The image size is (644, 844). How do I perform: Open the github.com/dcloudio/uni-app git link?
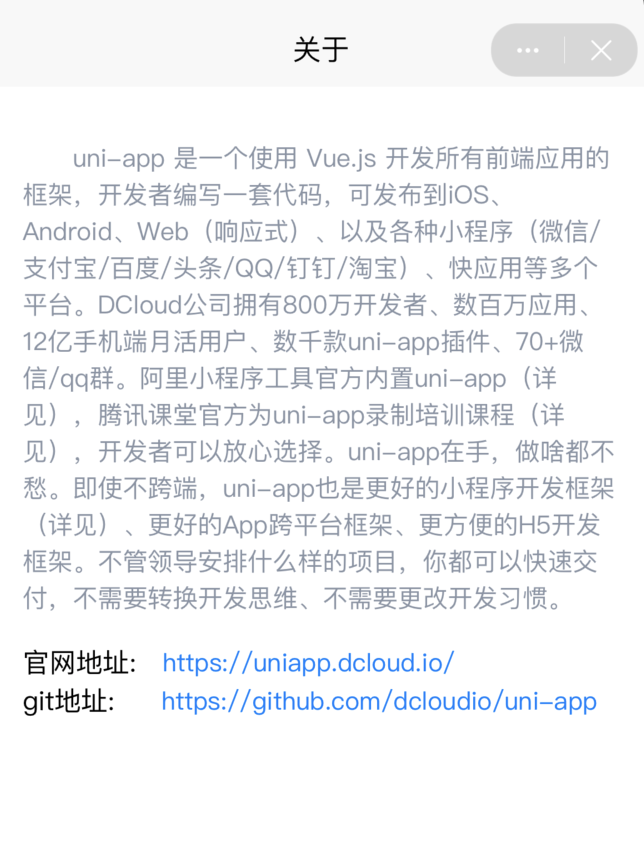379,701
